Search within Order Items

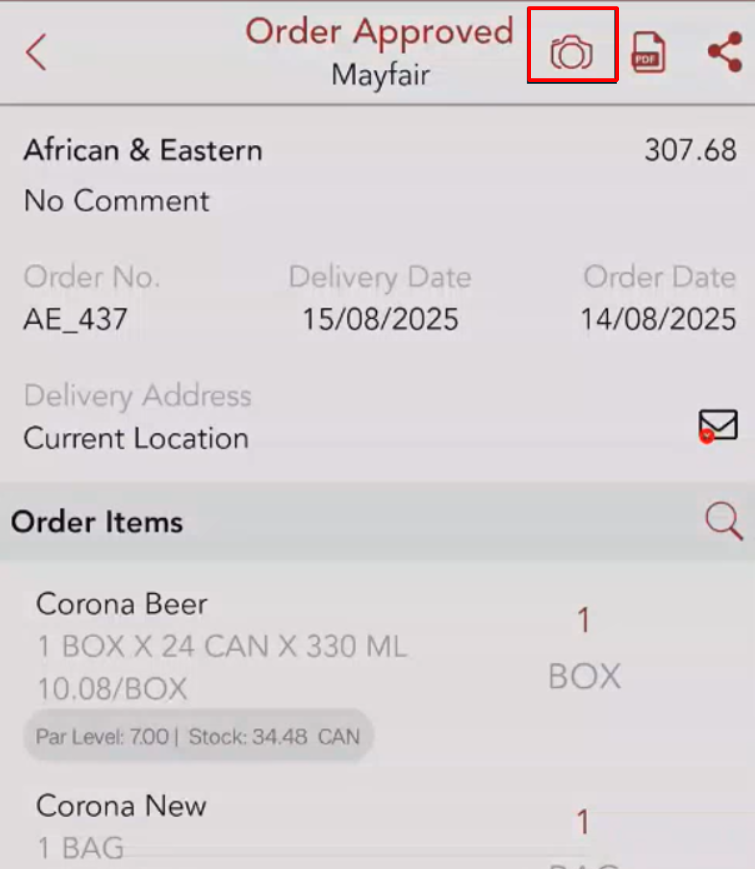pyautogui.click(x=723, y=521)
